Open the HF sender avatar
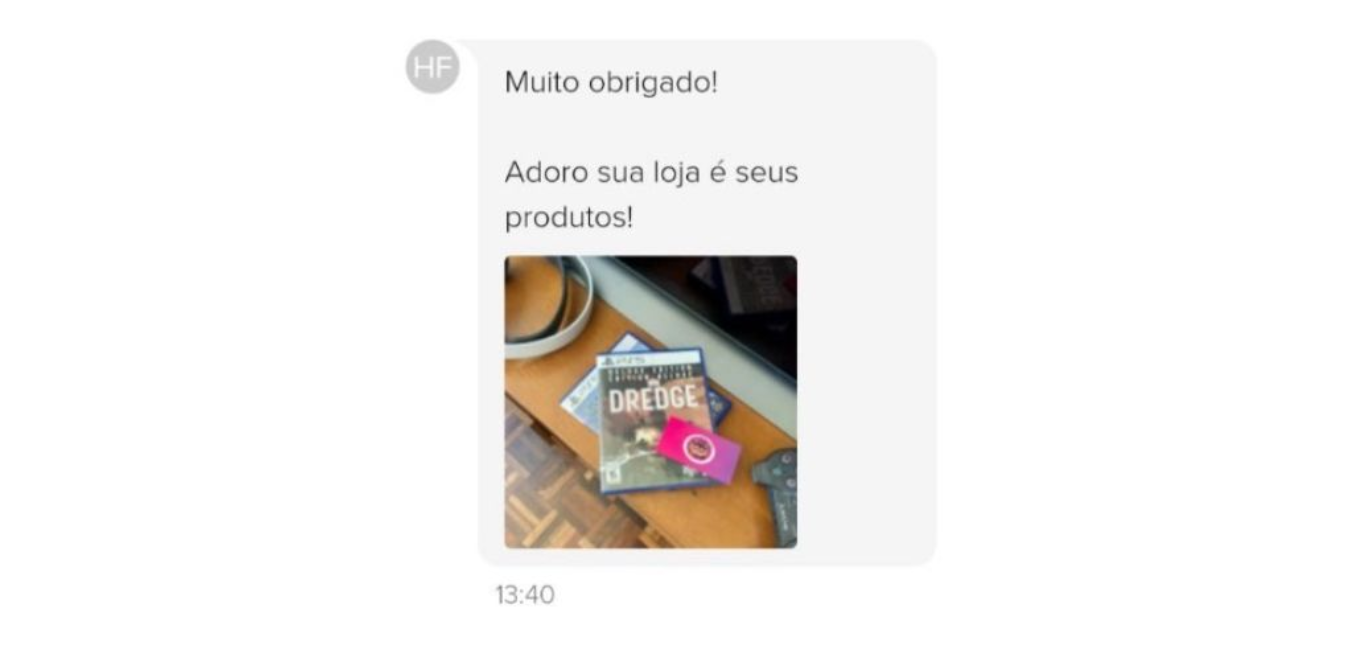1366x650 pixels. point(432,67)
